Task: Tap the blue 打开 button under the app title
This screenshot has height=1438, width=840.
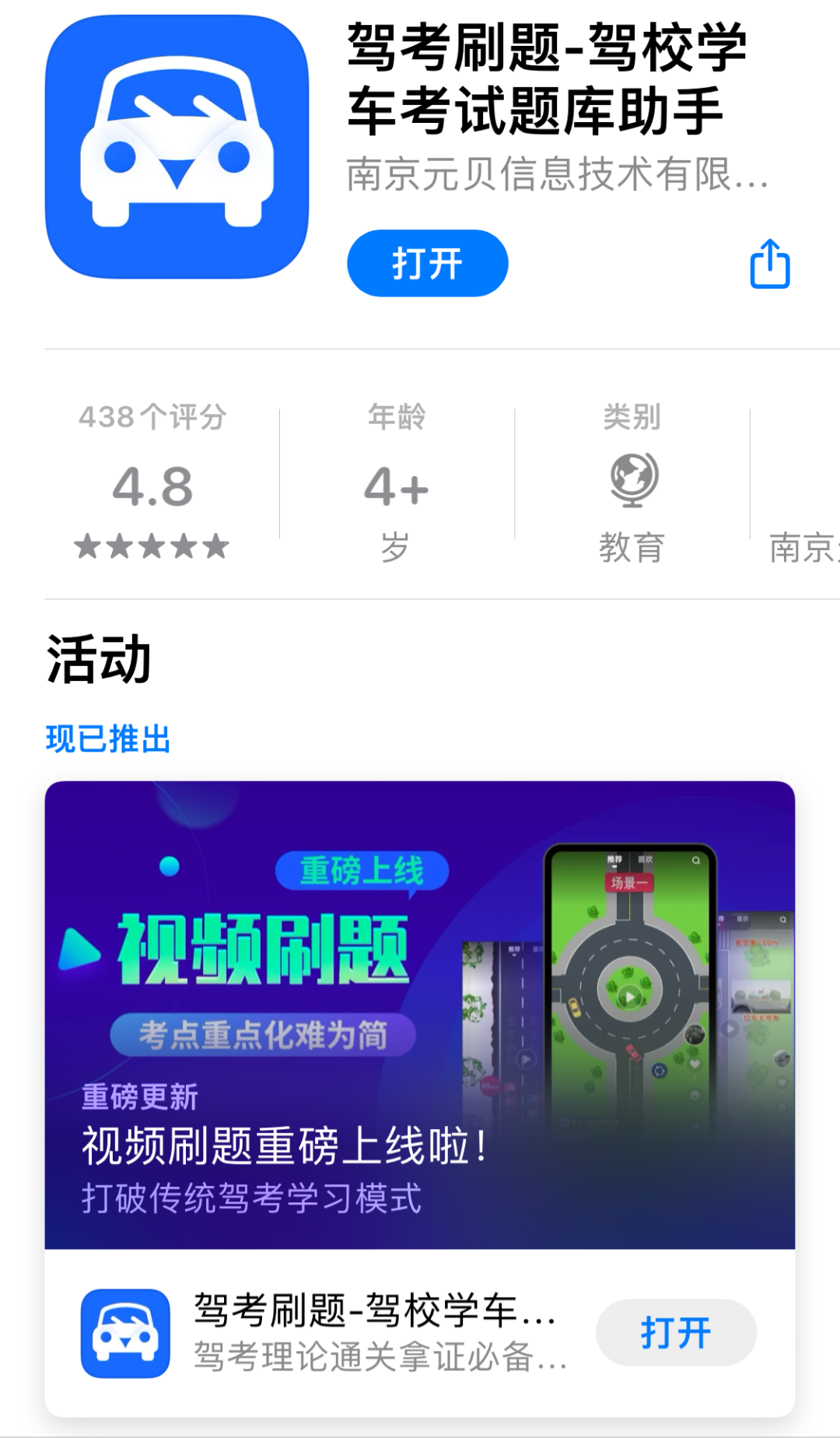Action: click(427, 263)
